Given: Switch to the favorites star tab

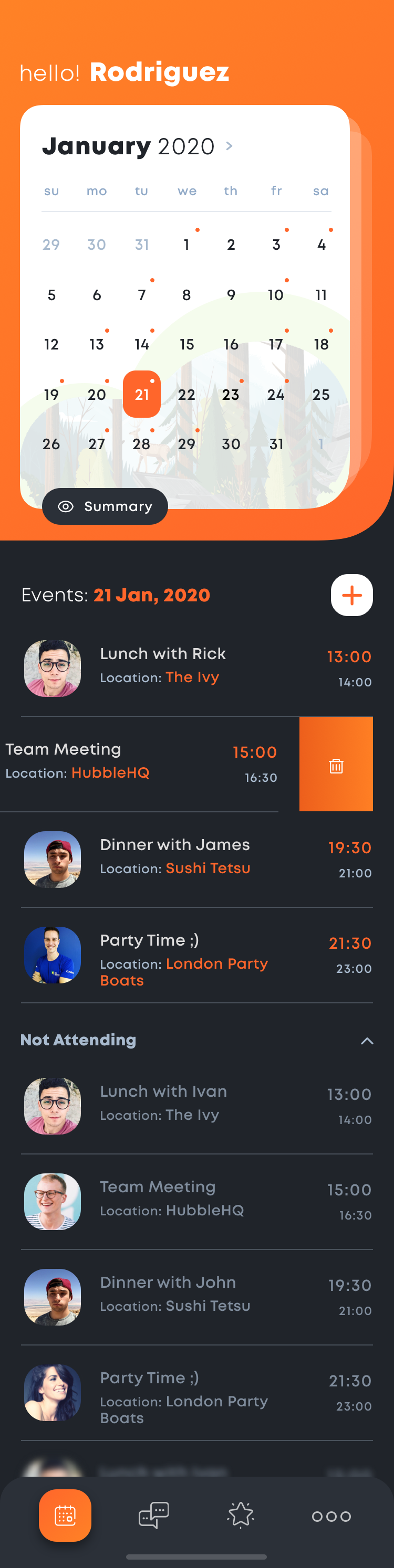Looking at the screenshot, I should point(241,1515).
